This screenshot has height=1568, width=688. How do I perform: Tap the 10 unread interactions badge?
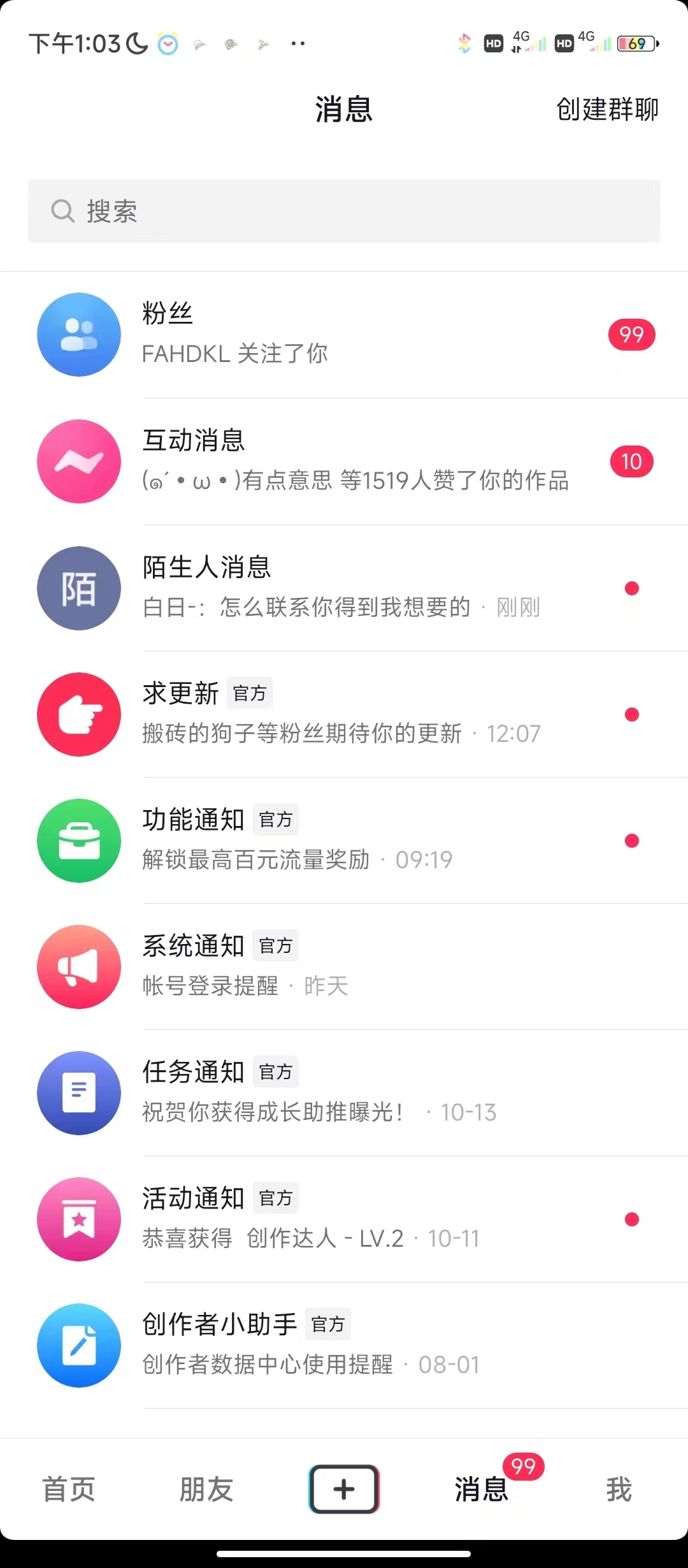point(631,461)
